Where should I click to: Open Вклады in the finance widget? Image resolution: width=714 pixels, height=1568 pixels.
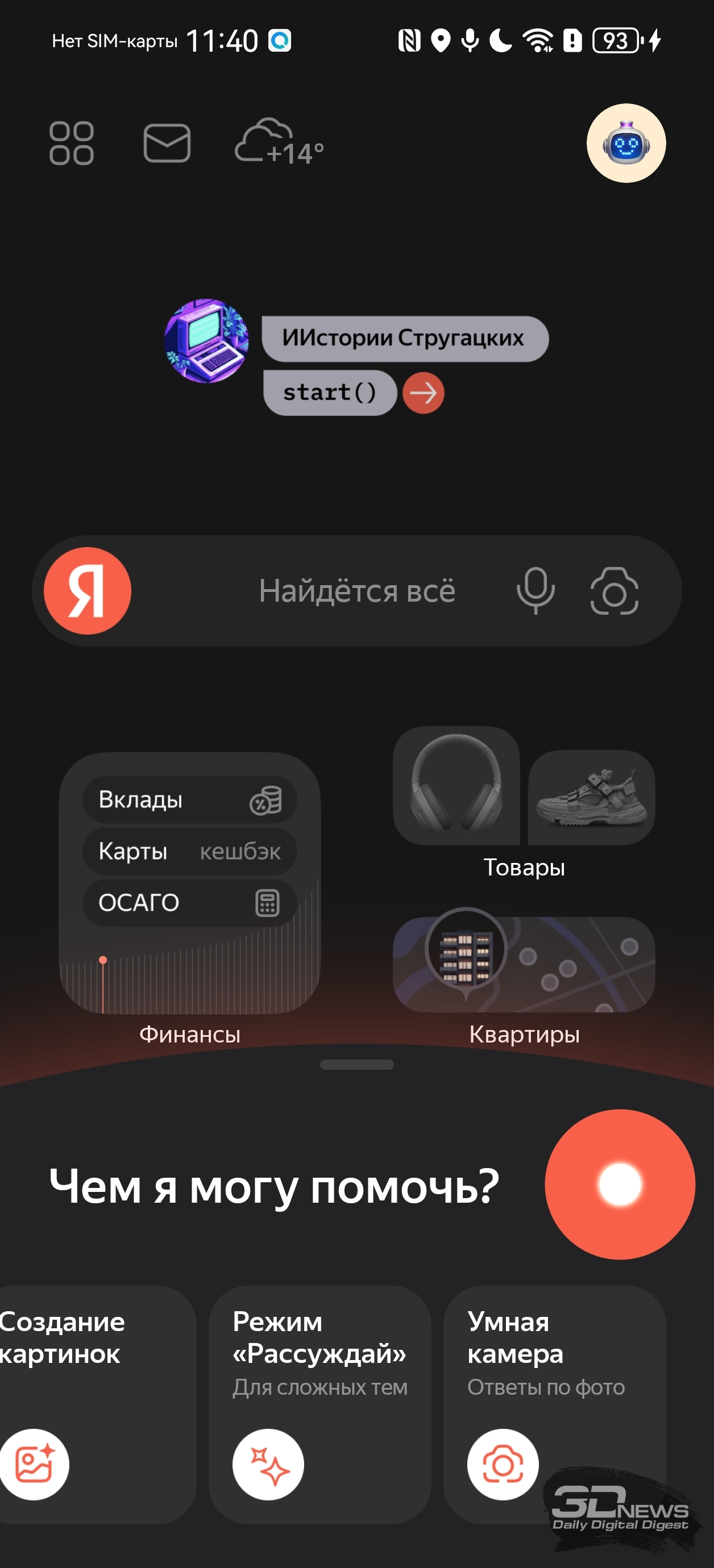[x=189, y=800]
